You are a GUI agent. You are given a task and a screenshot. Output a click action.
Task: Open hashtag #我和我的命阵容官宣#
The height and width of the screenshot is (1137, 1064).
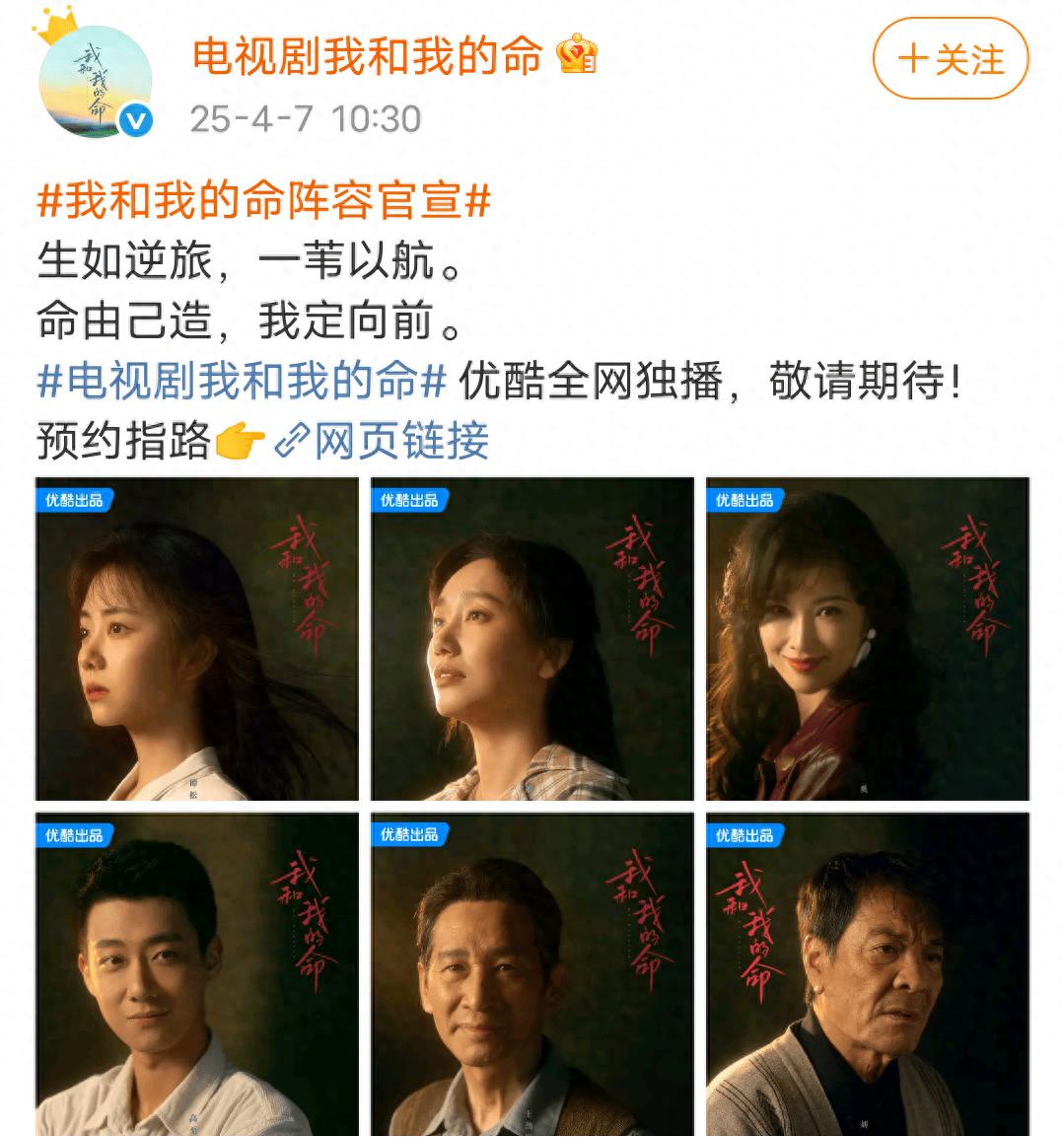(263, 202)
